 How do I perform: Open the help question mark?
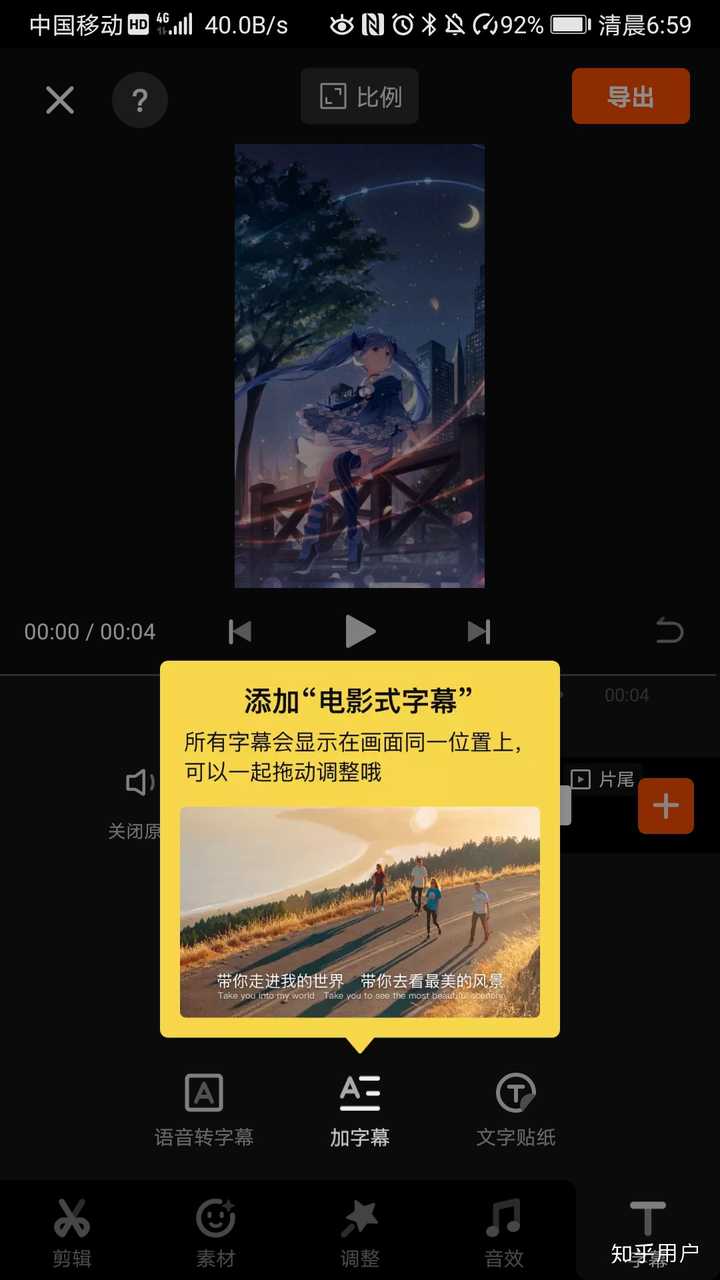(x=140, y=99)
